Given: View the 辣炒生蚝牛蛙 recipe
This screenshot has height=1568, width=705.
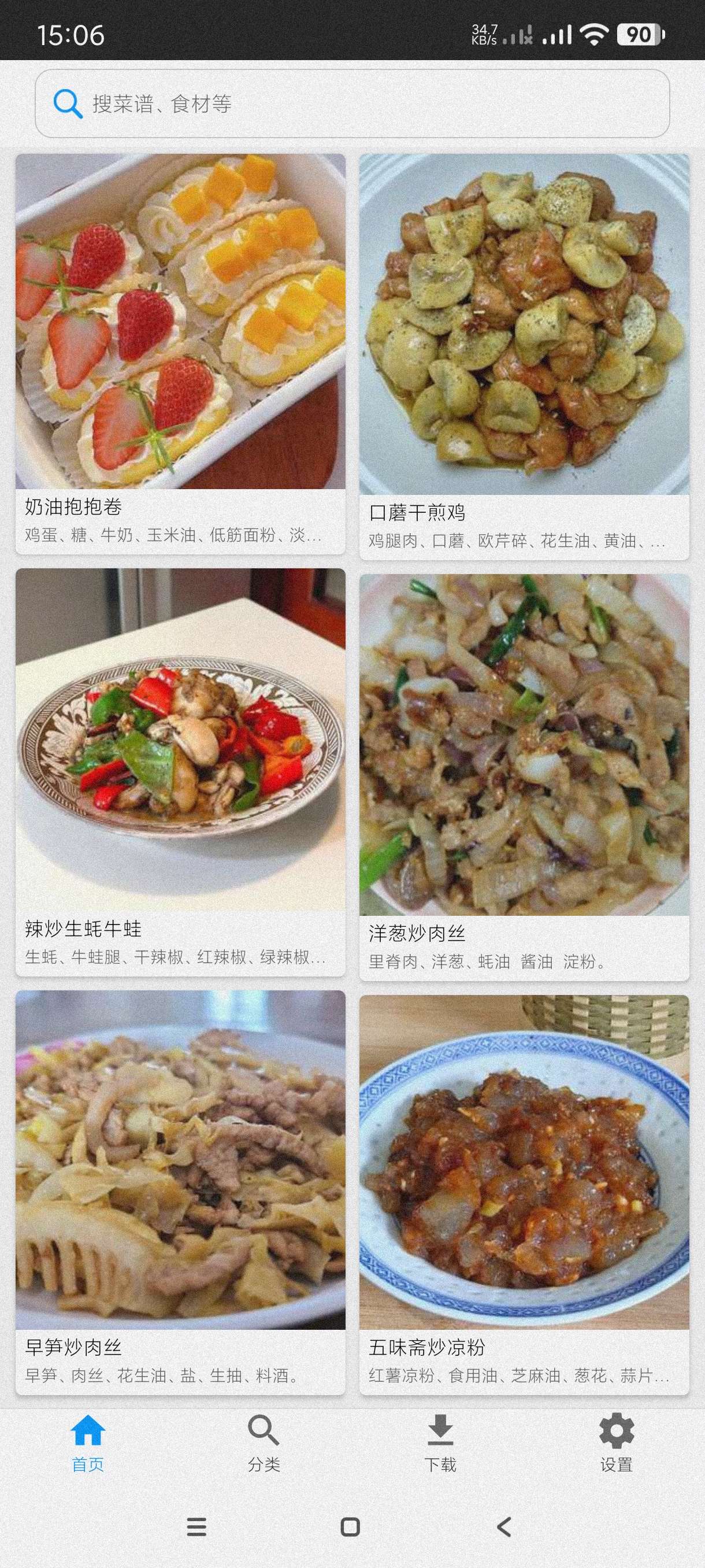Looking at the screenshot, I should [180, 772].
